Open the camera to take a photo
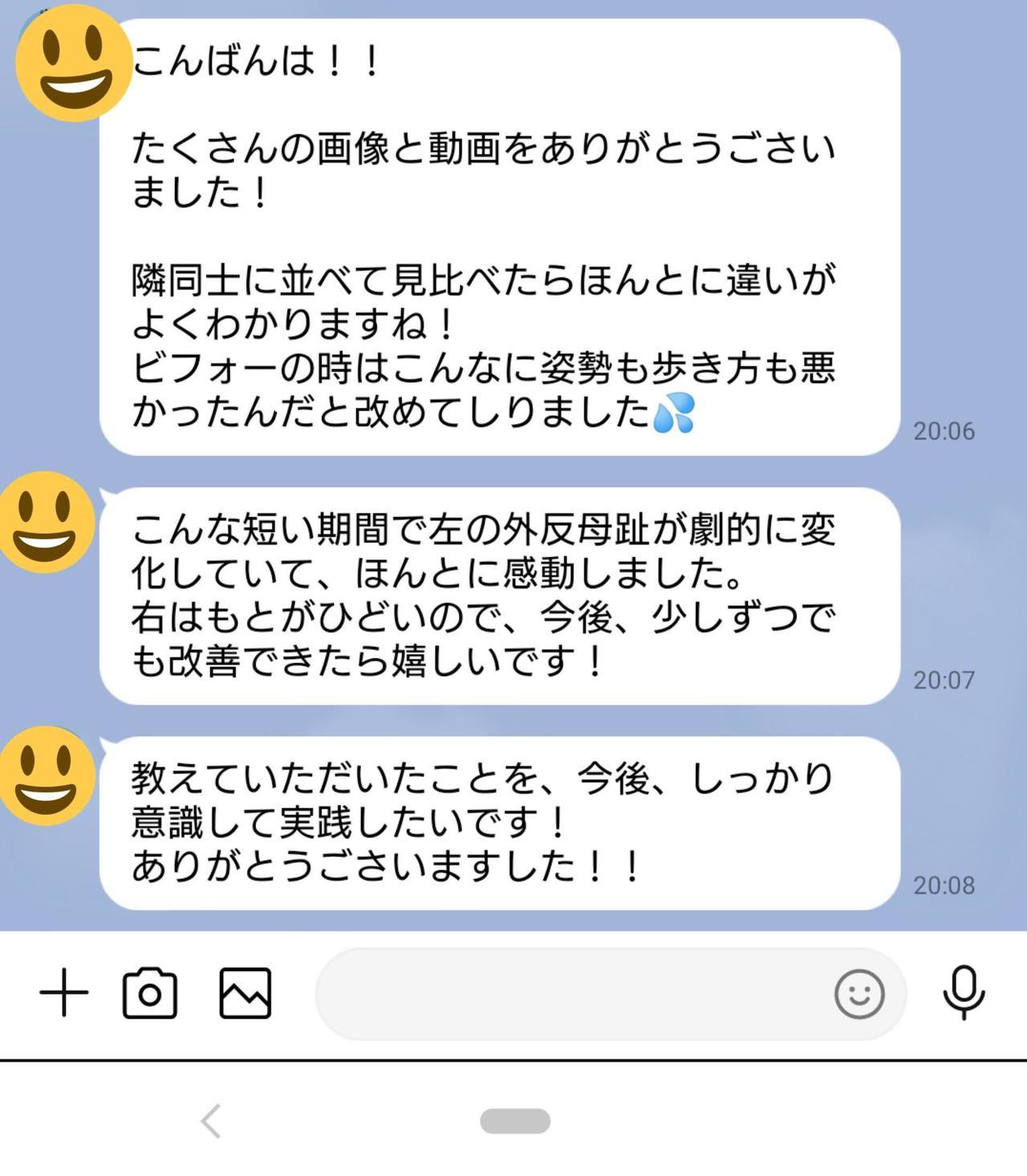Image resolution: width=1027 pixels, height=1176 pixels. tap(149, 993)
